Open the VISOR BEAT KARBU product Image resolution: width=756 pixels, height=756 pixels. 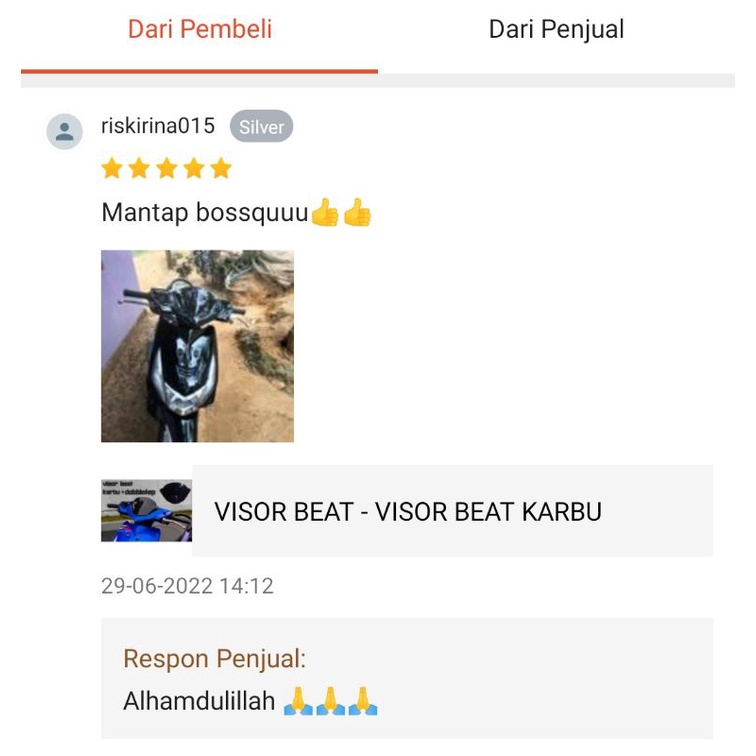pos(408,511)
